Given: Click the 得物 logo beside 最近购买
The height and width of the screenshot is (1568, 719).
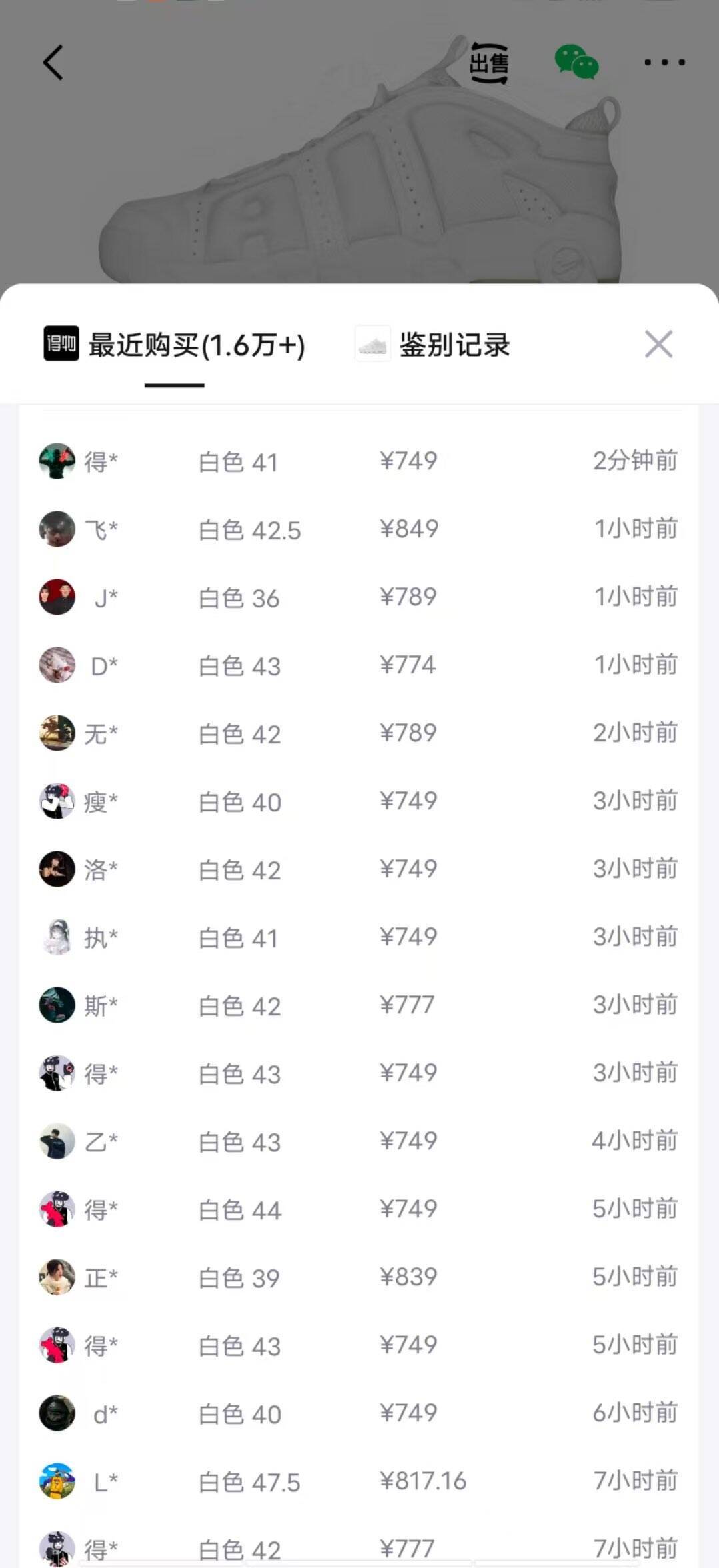Looking at the screenshot, I should click(x=61, y=345).
